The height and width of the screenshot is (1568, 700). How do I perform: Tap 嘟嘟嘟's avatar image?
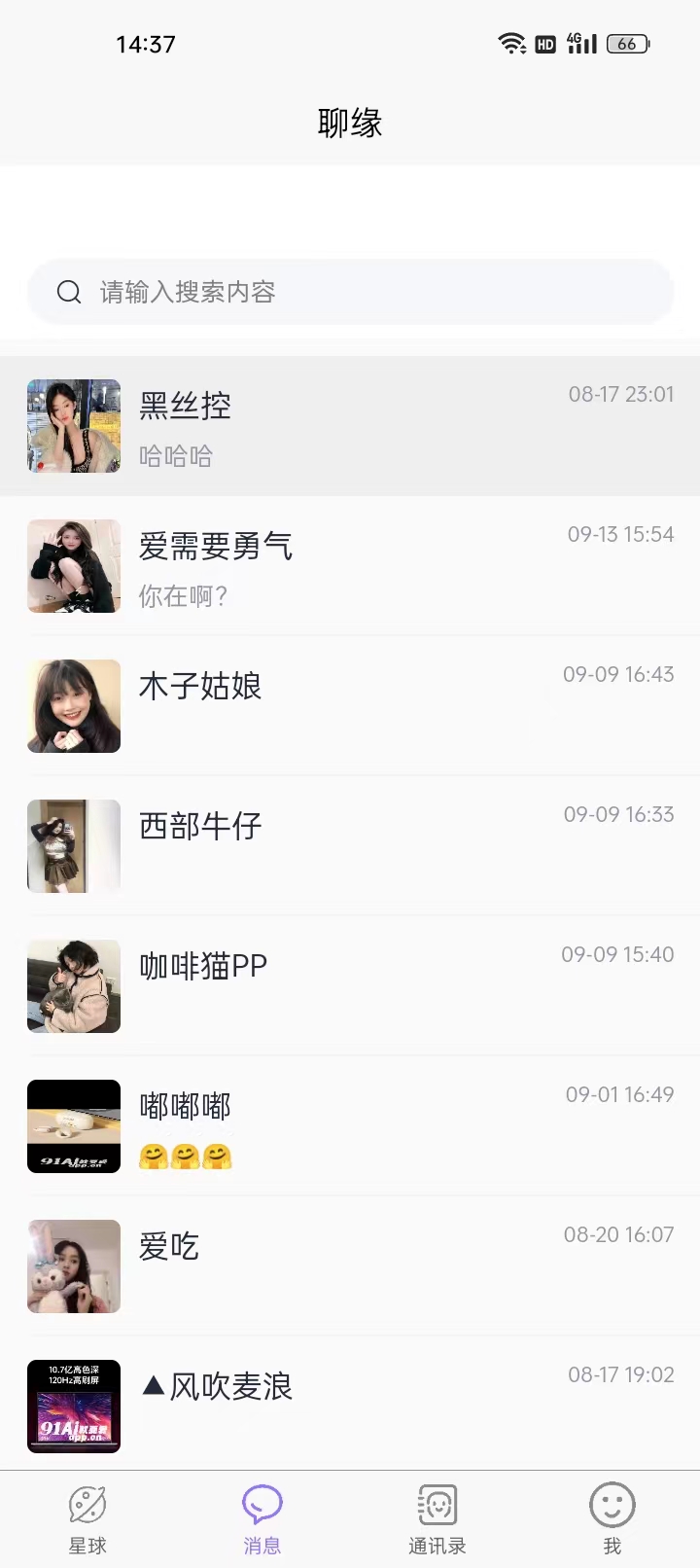click(x=74, y=1126)
